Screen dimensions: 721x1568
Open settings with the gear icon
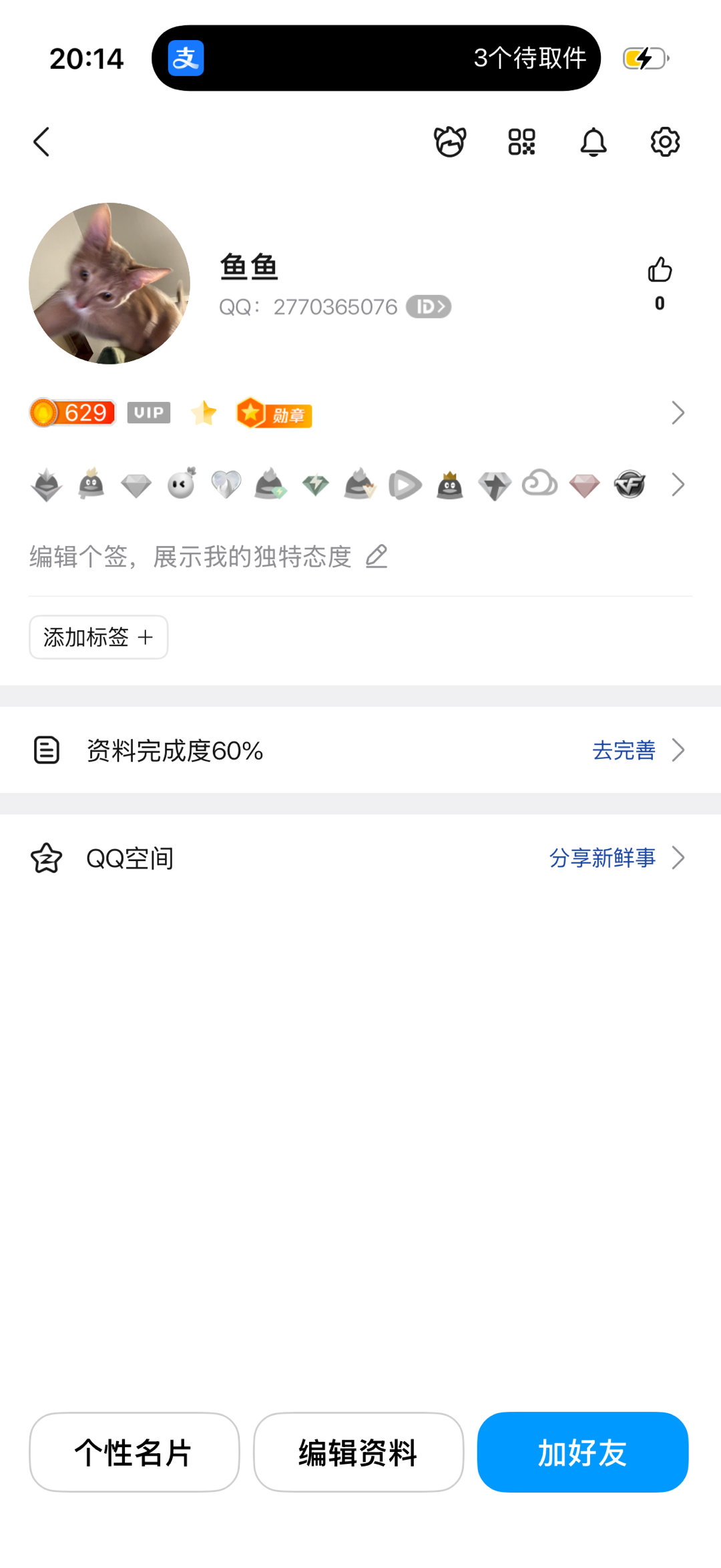pos(663,142)
